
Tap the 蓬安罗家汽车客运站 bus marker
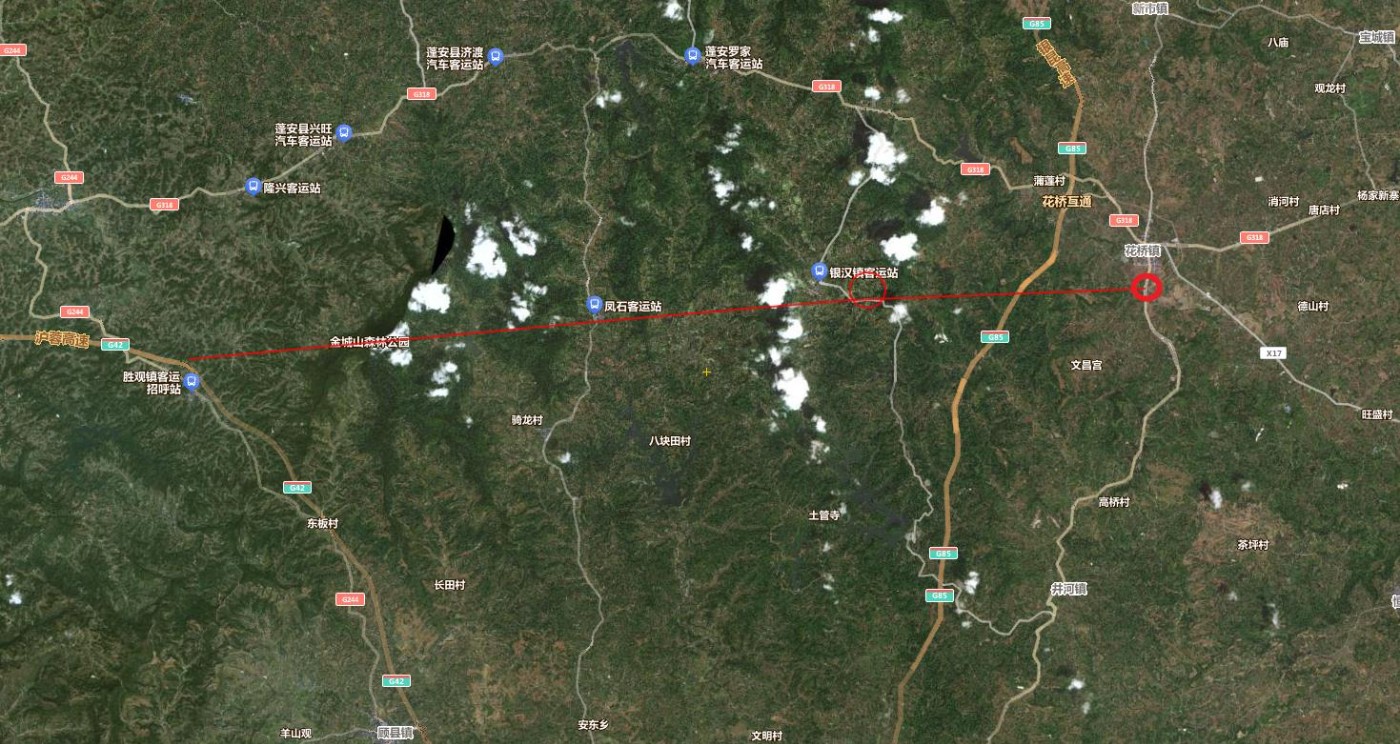pyautogui.click(x=692, y=55)
